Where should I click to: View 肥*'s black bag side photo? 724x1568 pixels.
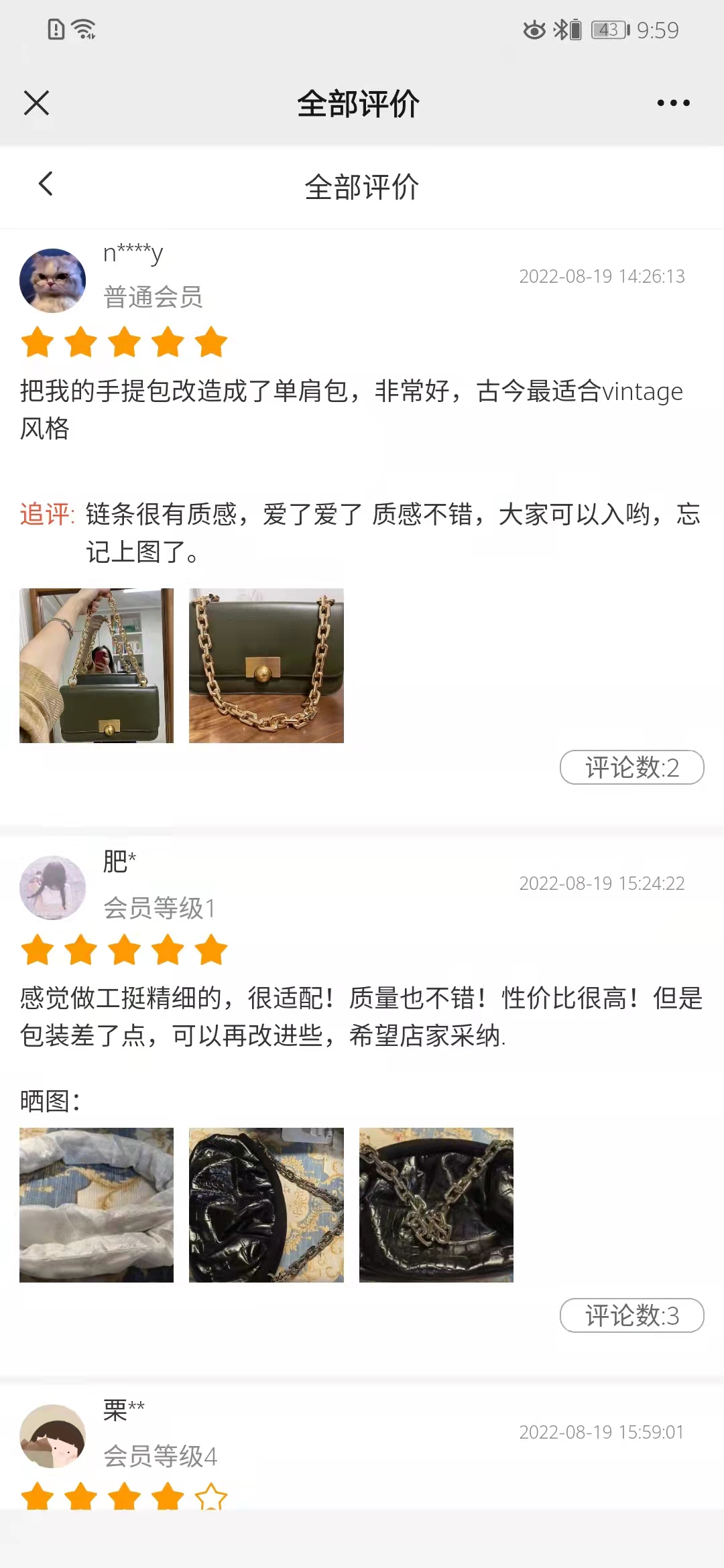[266, 1205]
